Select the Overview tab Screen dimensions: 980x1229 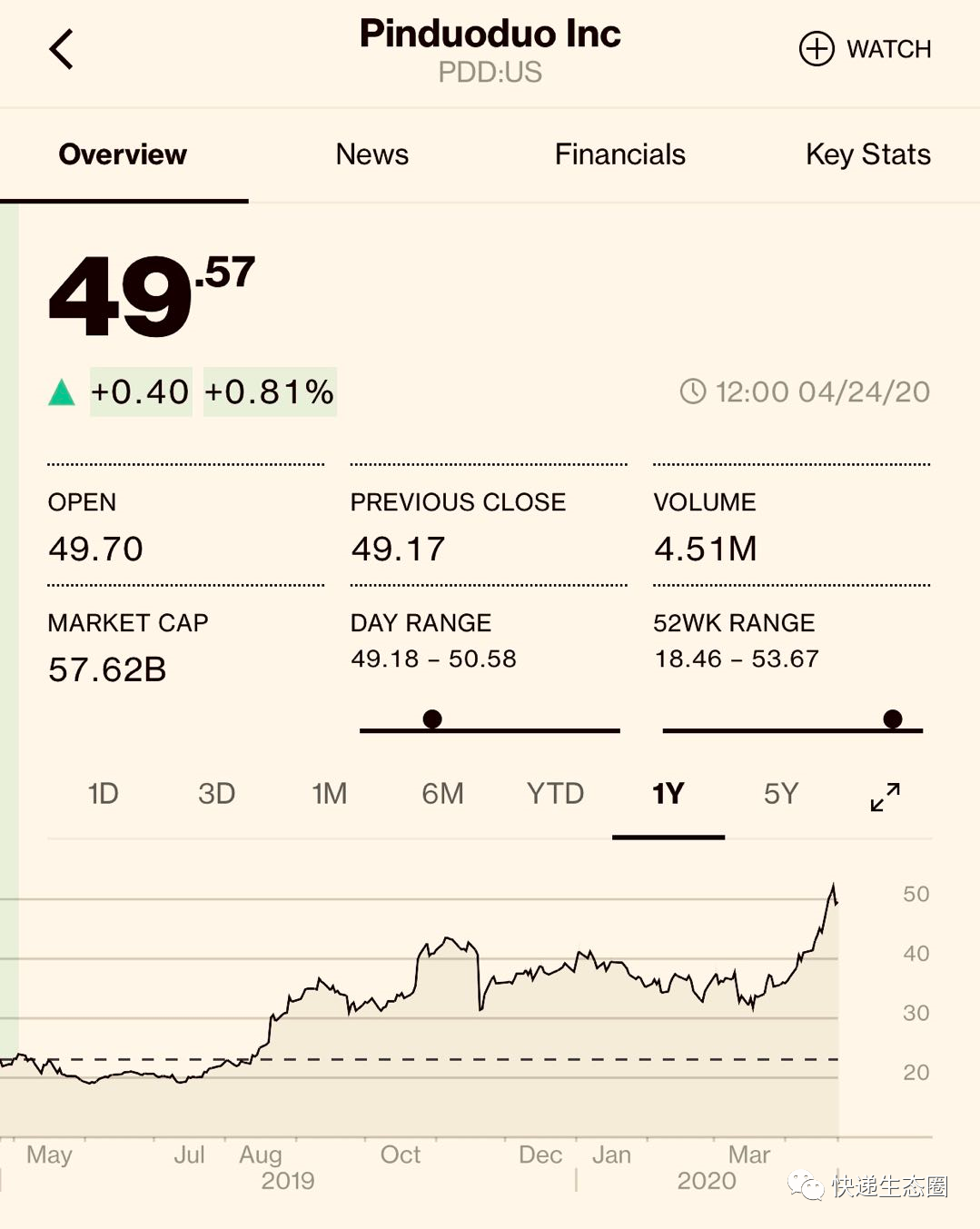point(123,154)
